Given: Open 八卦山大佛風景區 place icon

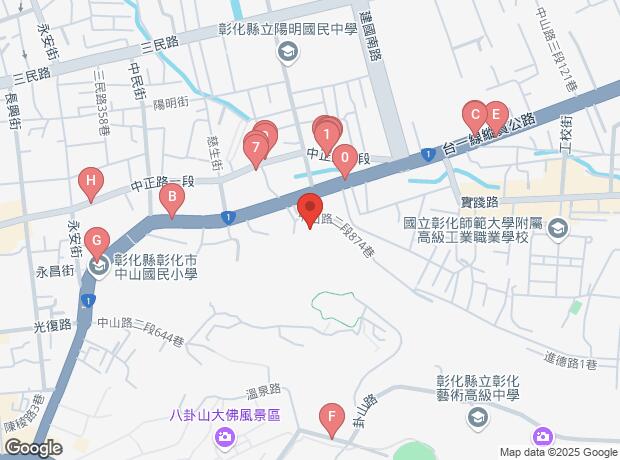Looking at the screenshot, I should (x=225, y=436).
